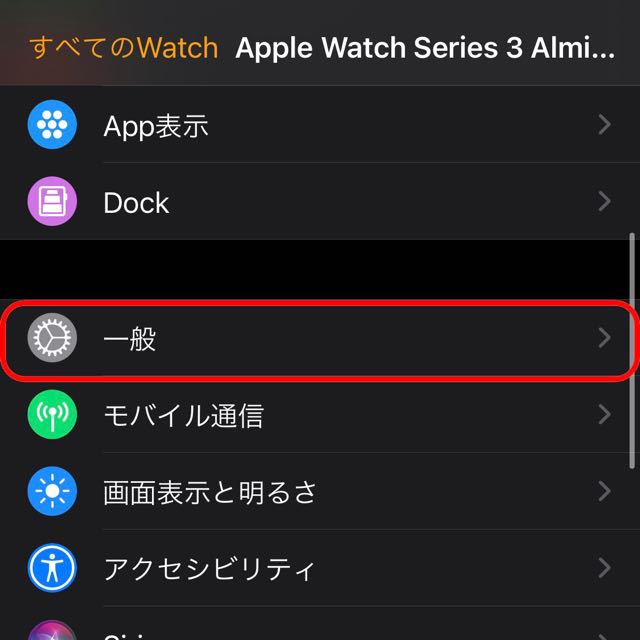Open 画面表示と明るさ settings

pyautogui.click(x=320, y=492)
